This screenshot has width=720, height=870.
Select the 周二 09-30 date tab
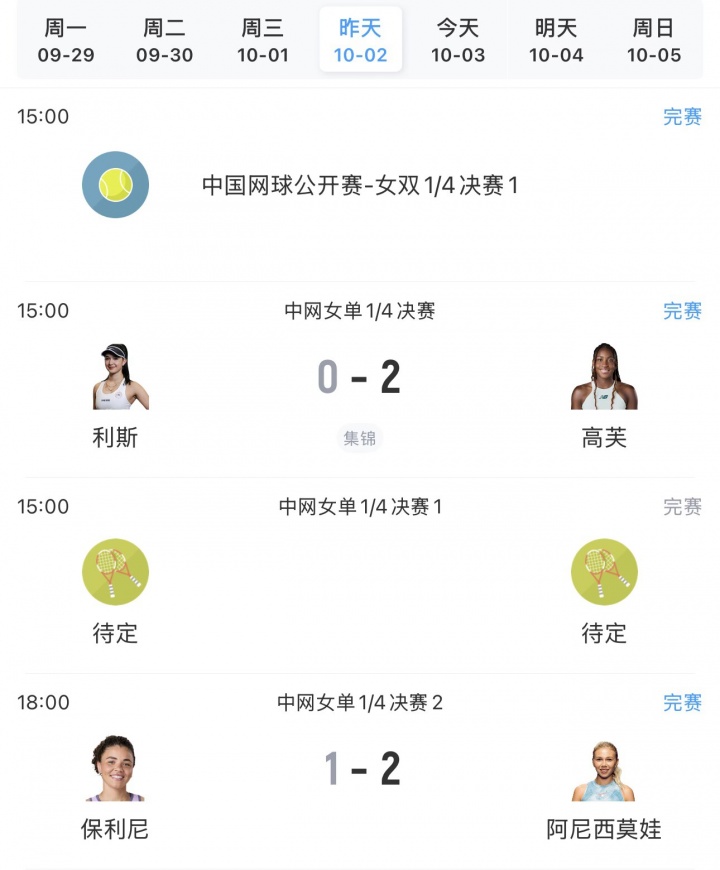tap(164, 41)
